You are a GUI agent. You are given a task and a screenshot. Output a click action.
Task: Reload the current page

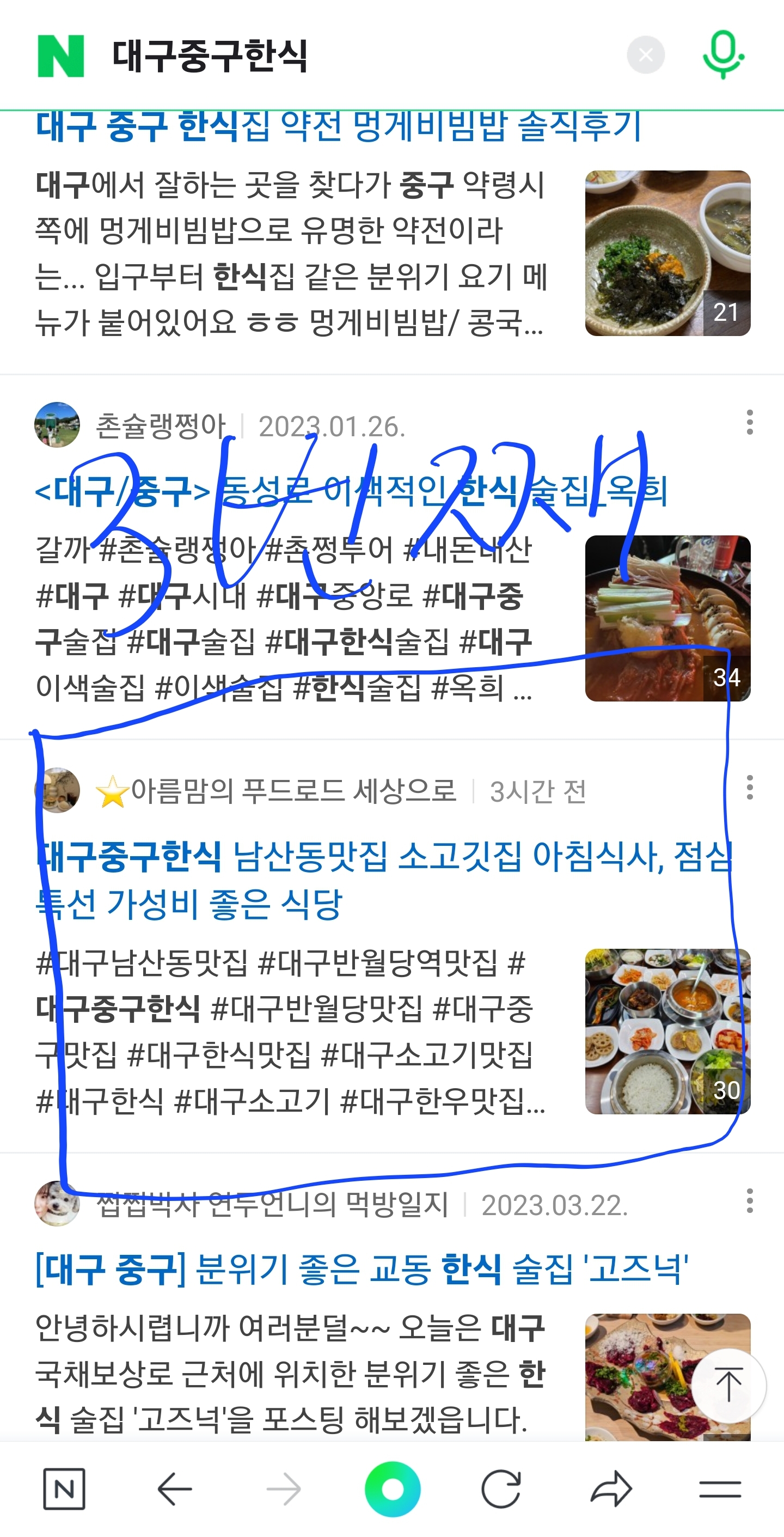tap(501, 1489)
